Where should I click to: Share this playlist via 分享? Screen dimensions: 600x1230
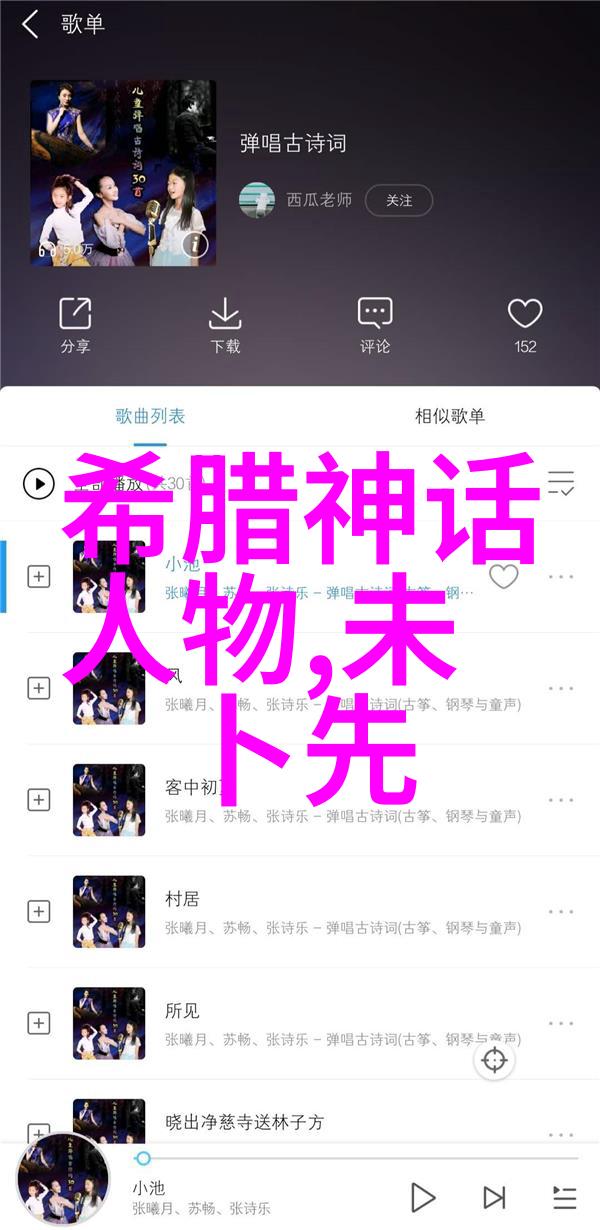75,325
